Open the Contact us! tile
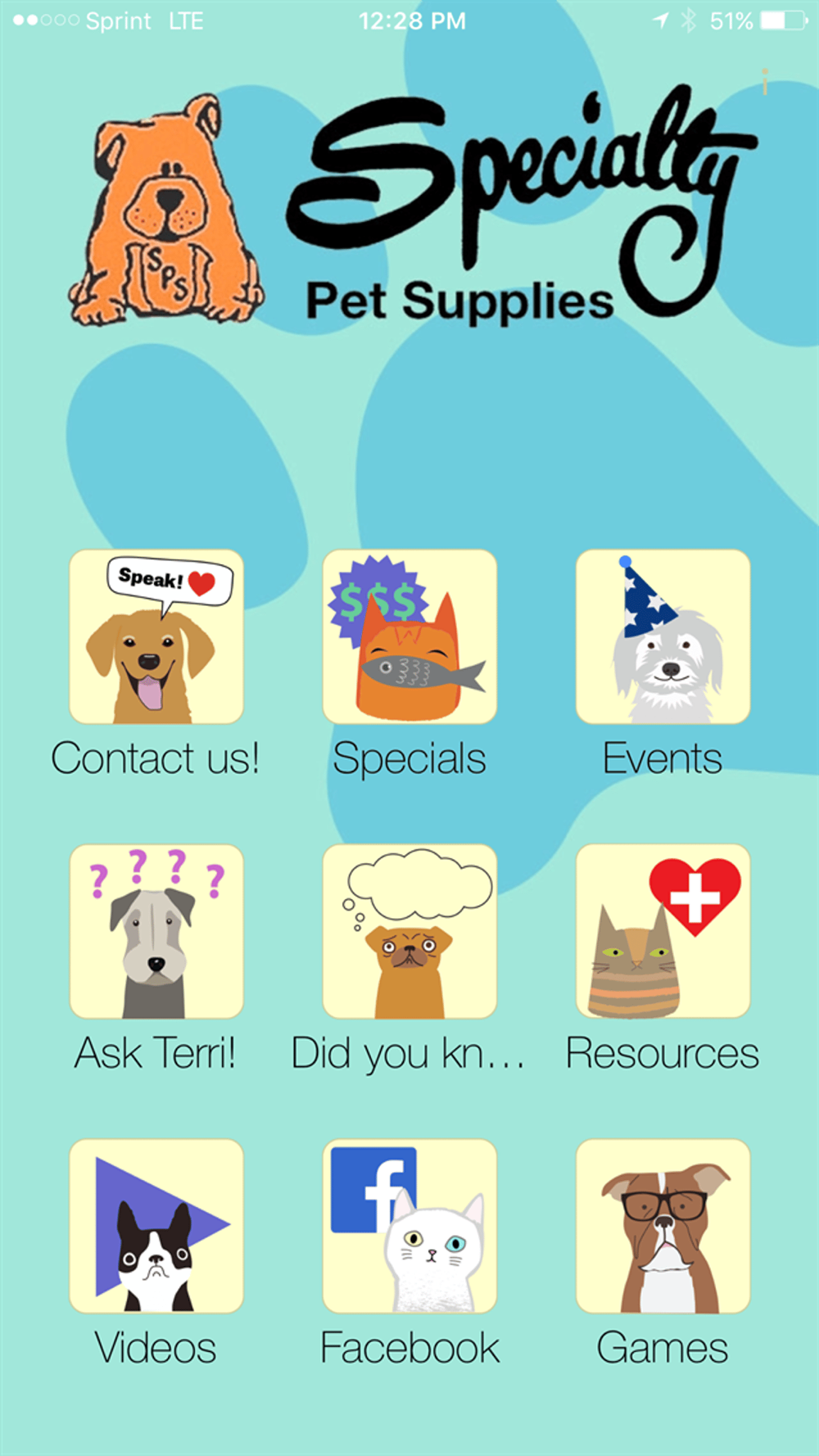Screen dimensions: 819x1456 tap(156, 637)
